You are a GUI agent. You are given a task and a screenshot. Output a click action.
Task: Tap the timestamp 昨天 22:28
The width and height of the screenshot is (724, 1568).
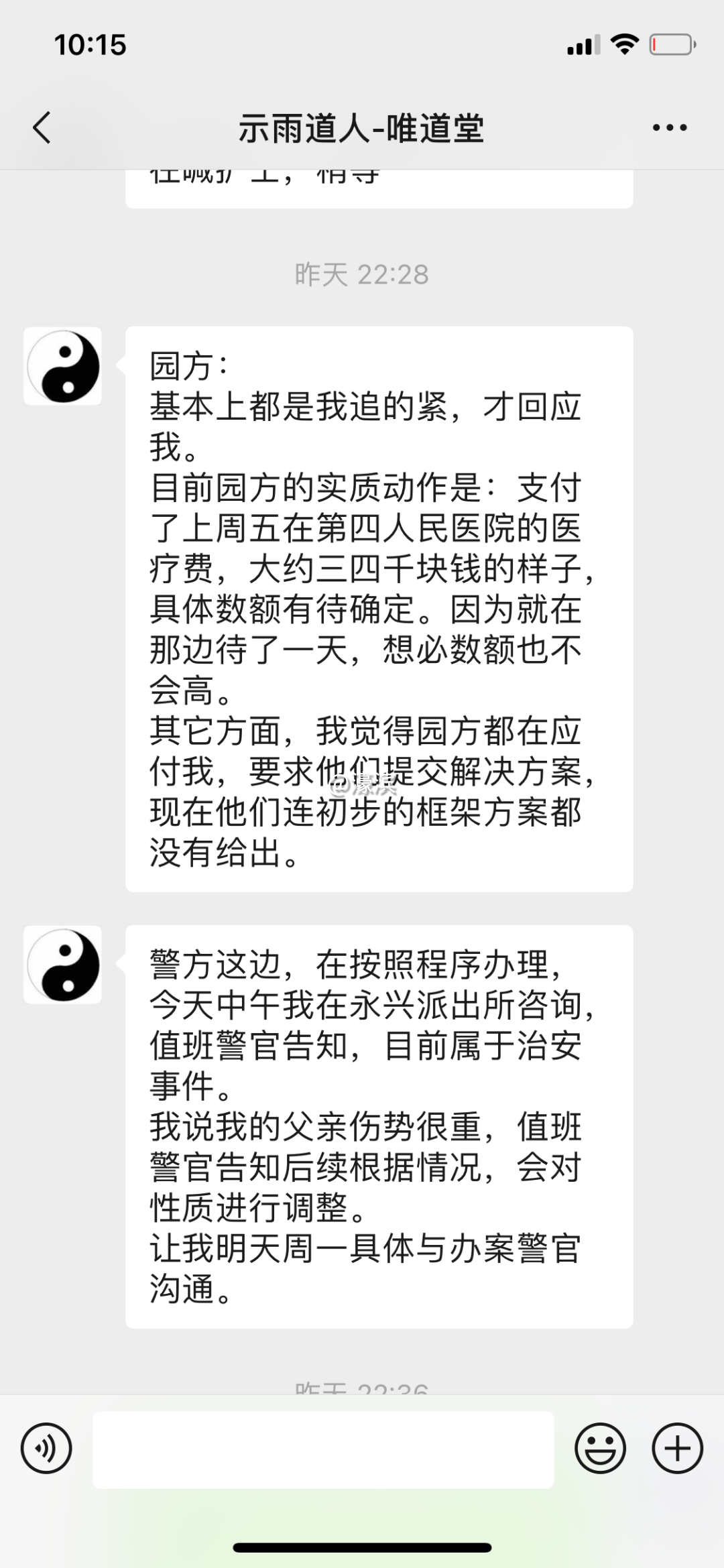tap(362, 273)
